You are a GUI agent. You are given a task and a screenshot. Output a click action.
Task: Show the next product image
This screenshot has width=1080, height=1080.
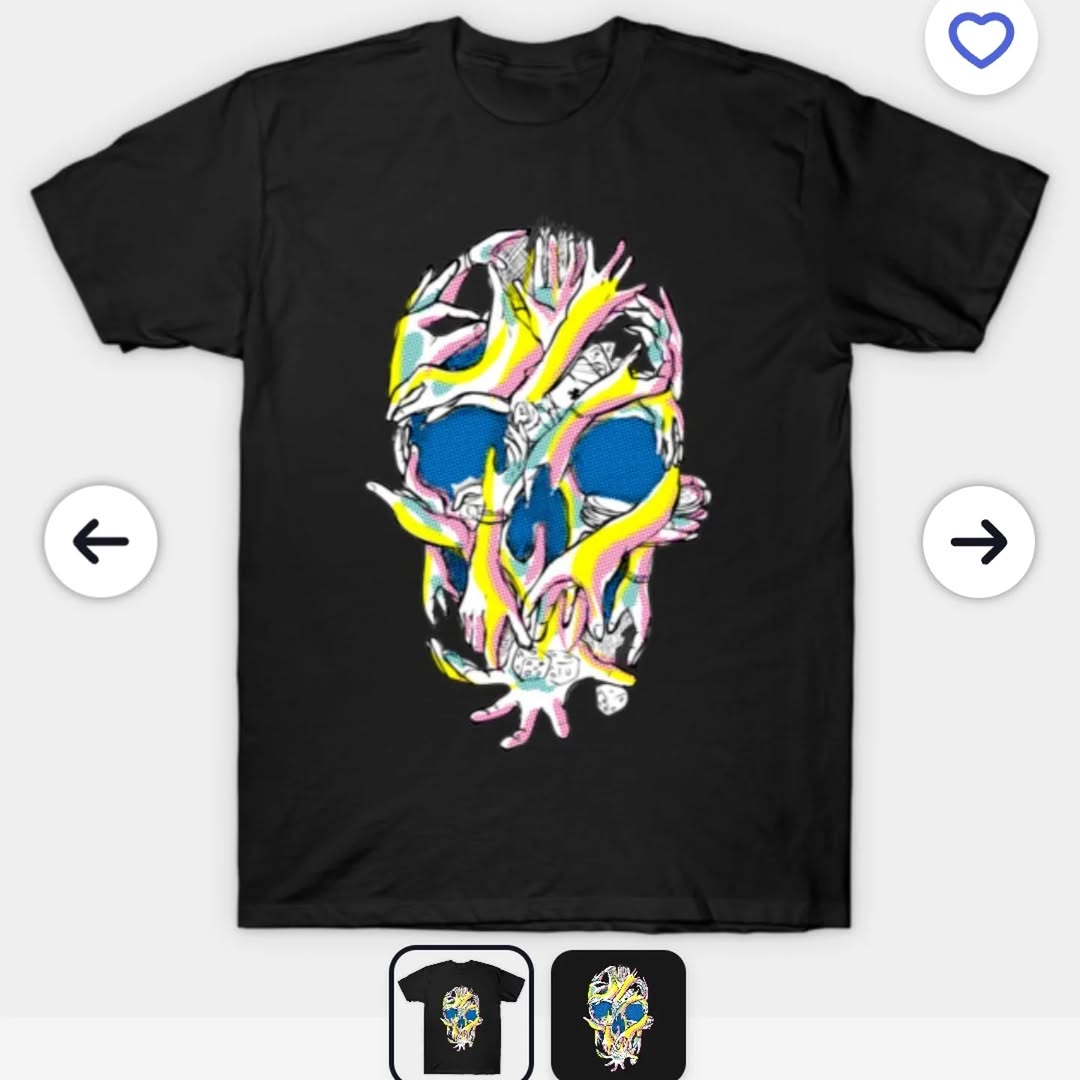(x=978, y=541)
